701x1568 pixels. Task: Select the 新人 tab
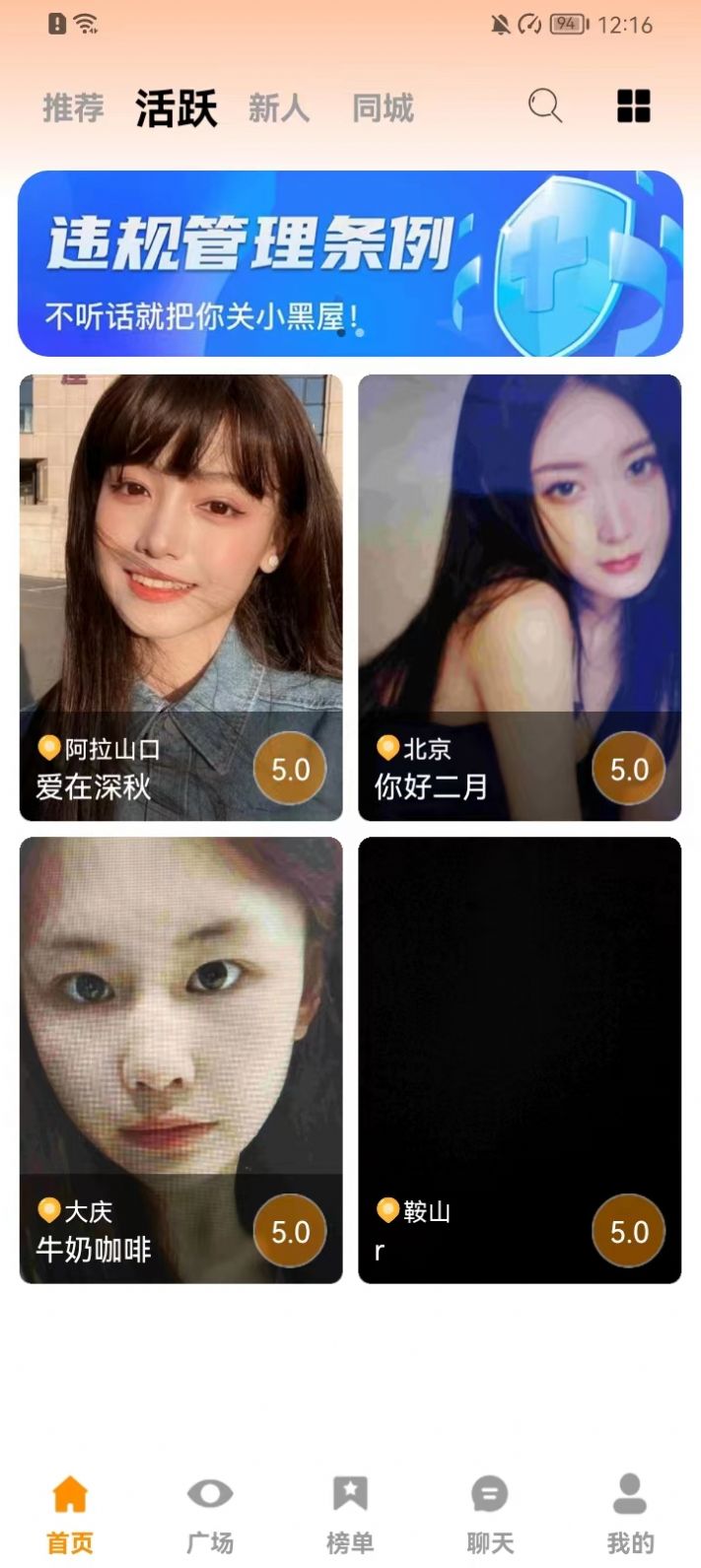279,108
